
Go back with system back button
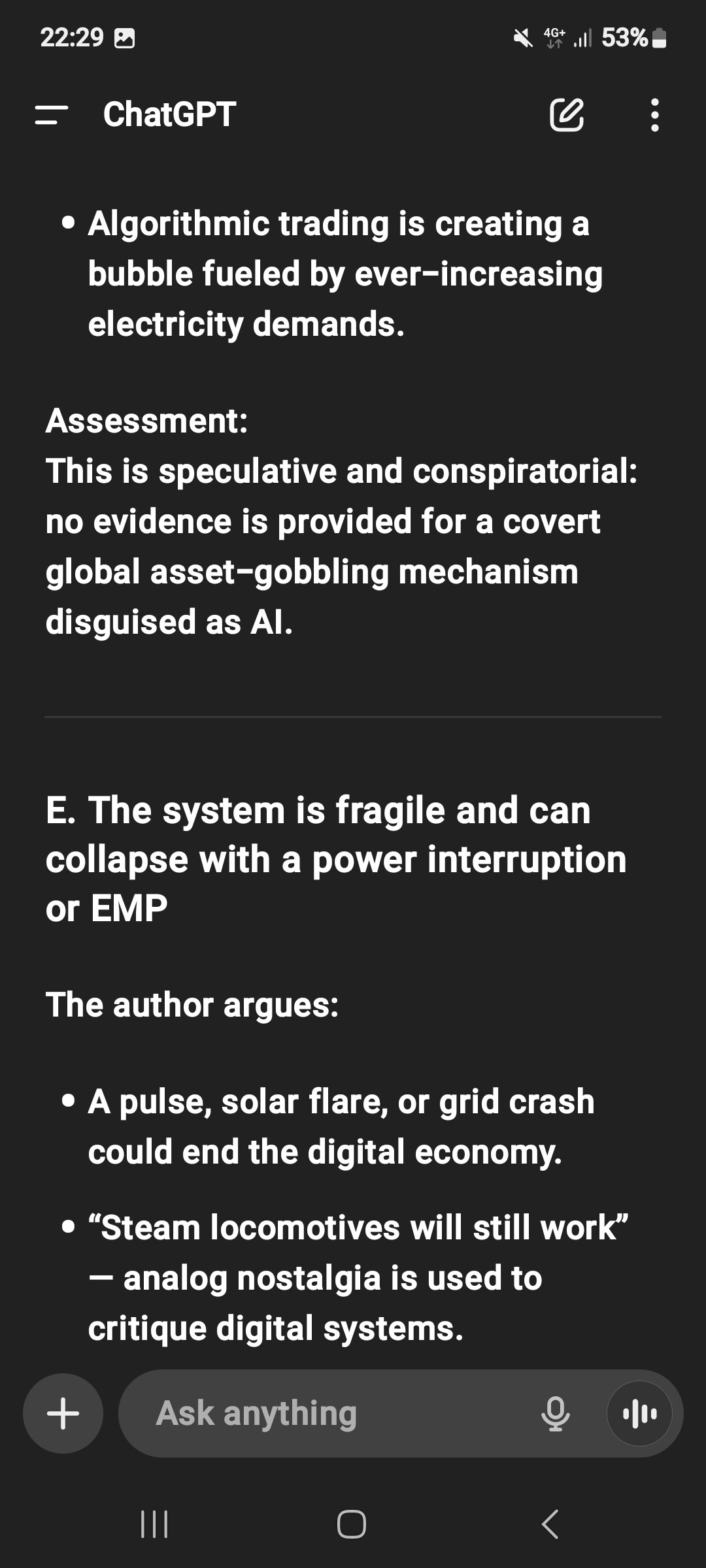tap(550, 1524)
